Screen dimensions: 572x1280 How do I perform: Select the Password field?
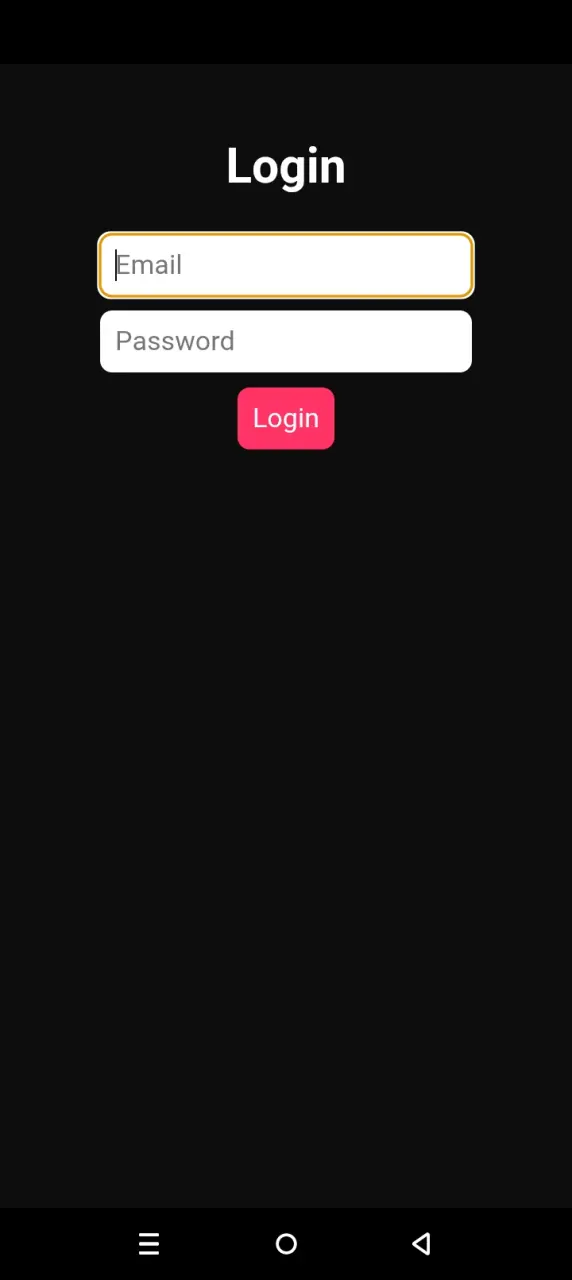[x=286, y=341]
